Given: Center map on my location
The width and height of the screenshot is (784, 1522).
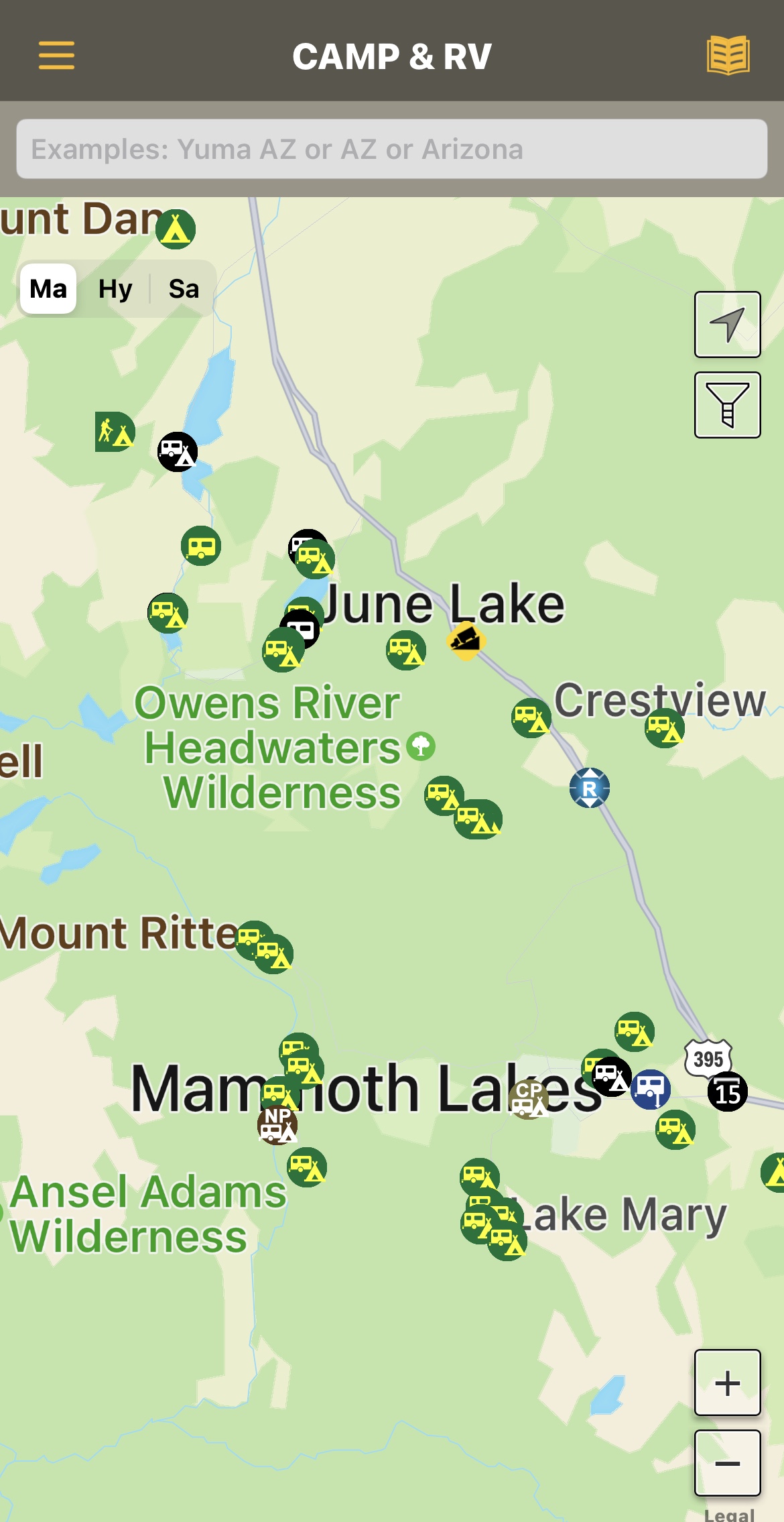Looking at the screenshot, I should coord(727,325).
